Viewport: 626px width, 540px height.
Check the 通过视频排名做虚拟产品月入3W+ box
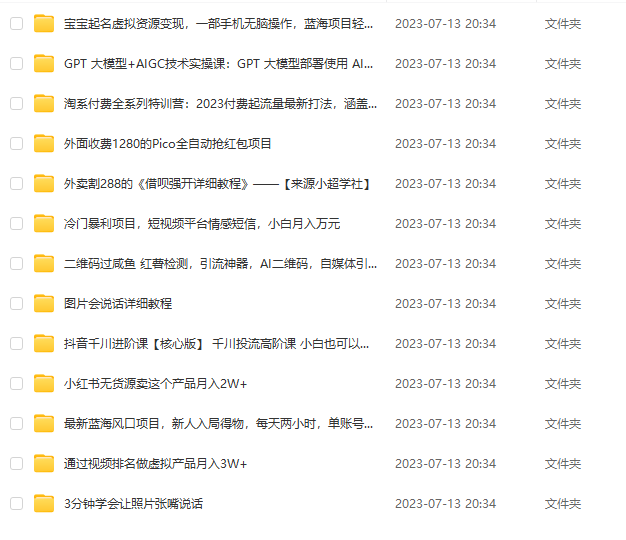click(x=16, y=463)
